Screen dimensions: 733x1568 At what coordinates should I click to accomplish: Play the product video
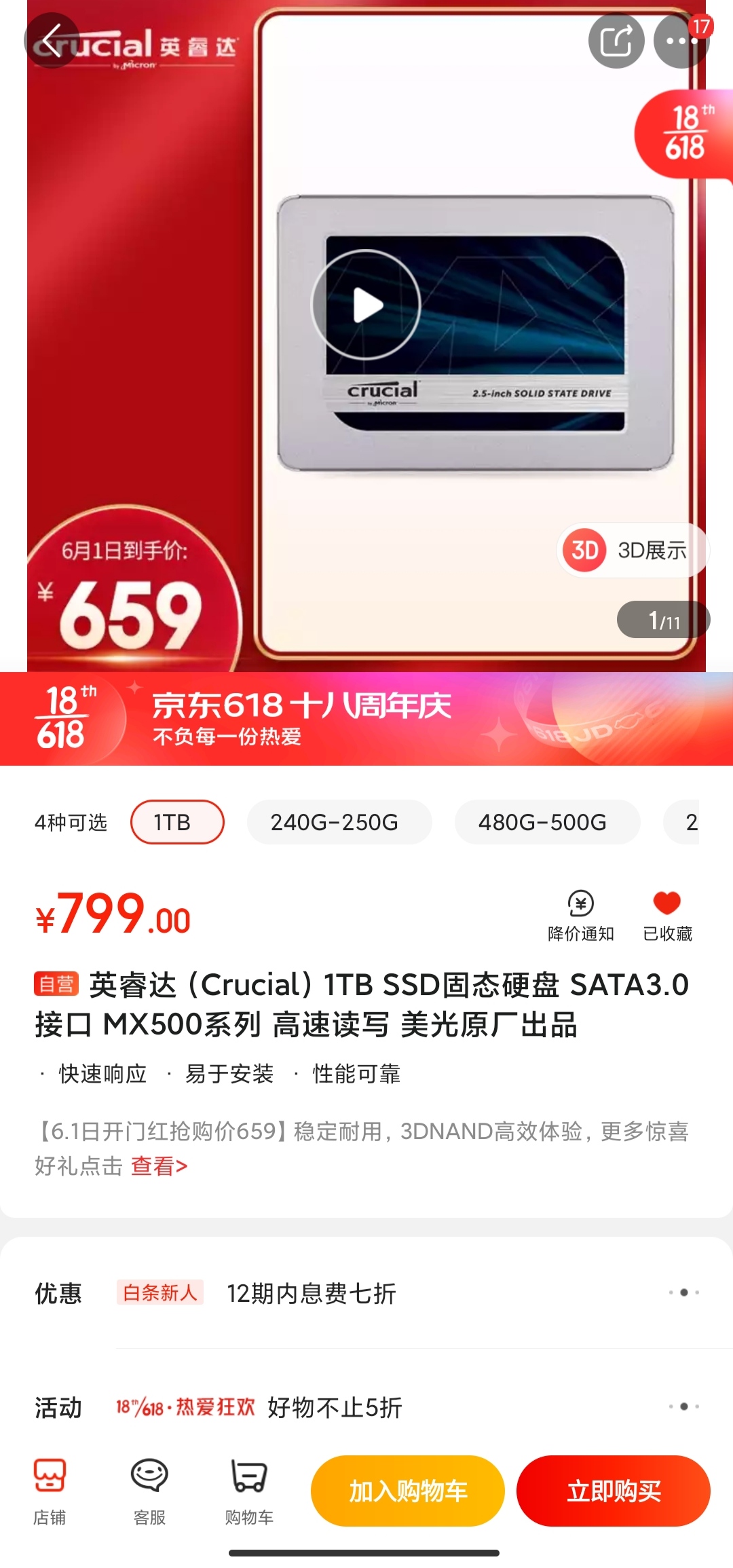[366, 305]
